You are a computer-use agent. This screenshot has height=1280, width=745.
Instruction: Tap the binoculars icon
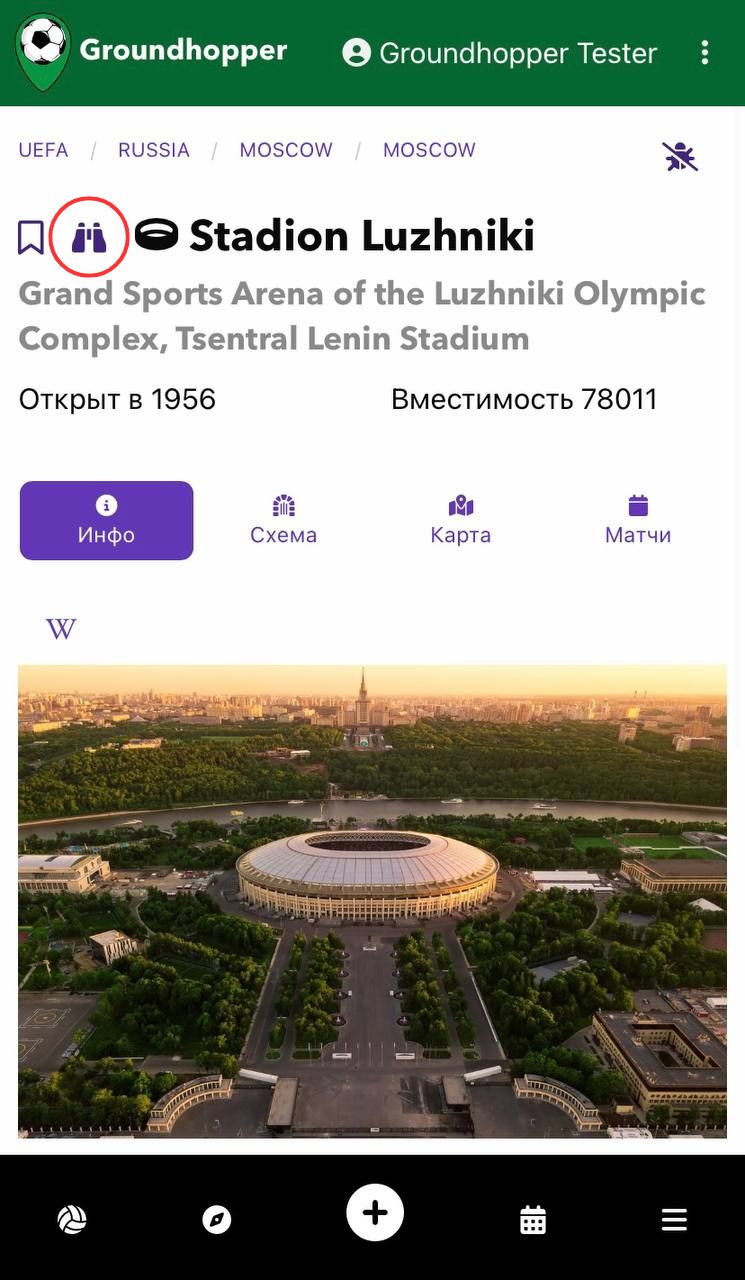pos(89,237)
